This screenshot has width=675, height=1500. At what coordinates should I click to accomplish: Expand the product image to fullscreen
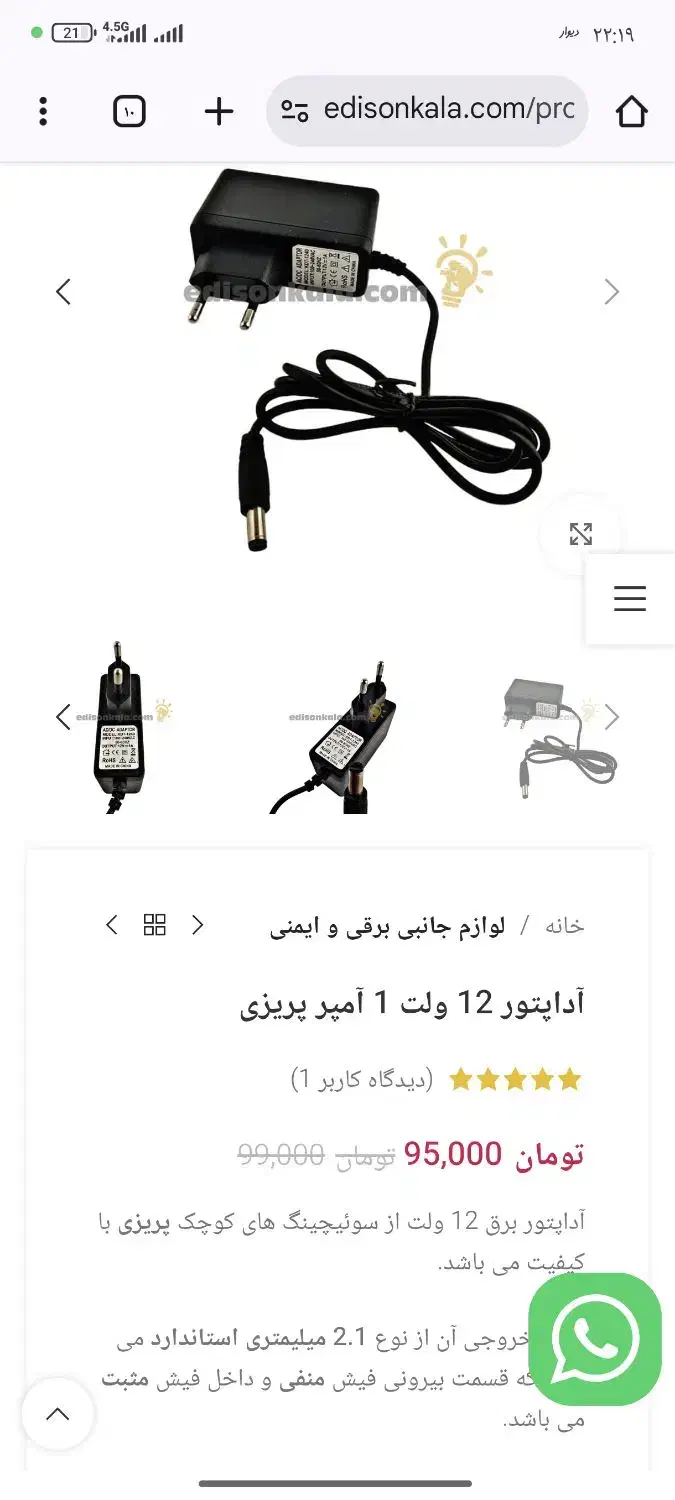(581, 534)
